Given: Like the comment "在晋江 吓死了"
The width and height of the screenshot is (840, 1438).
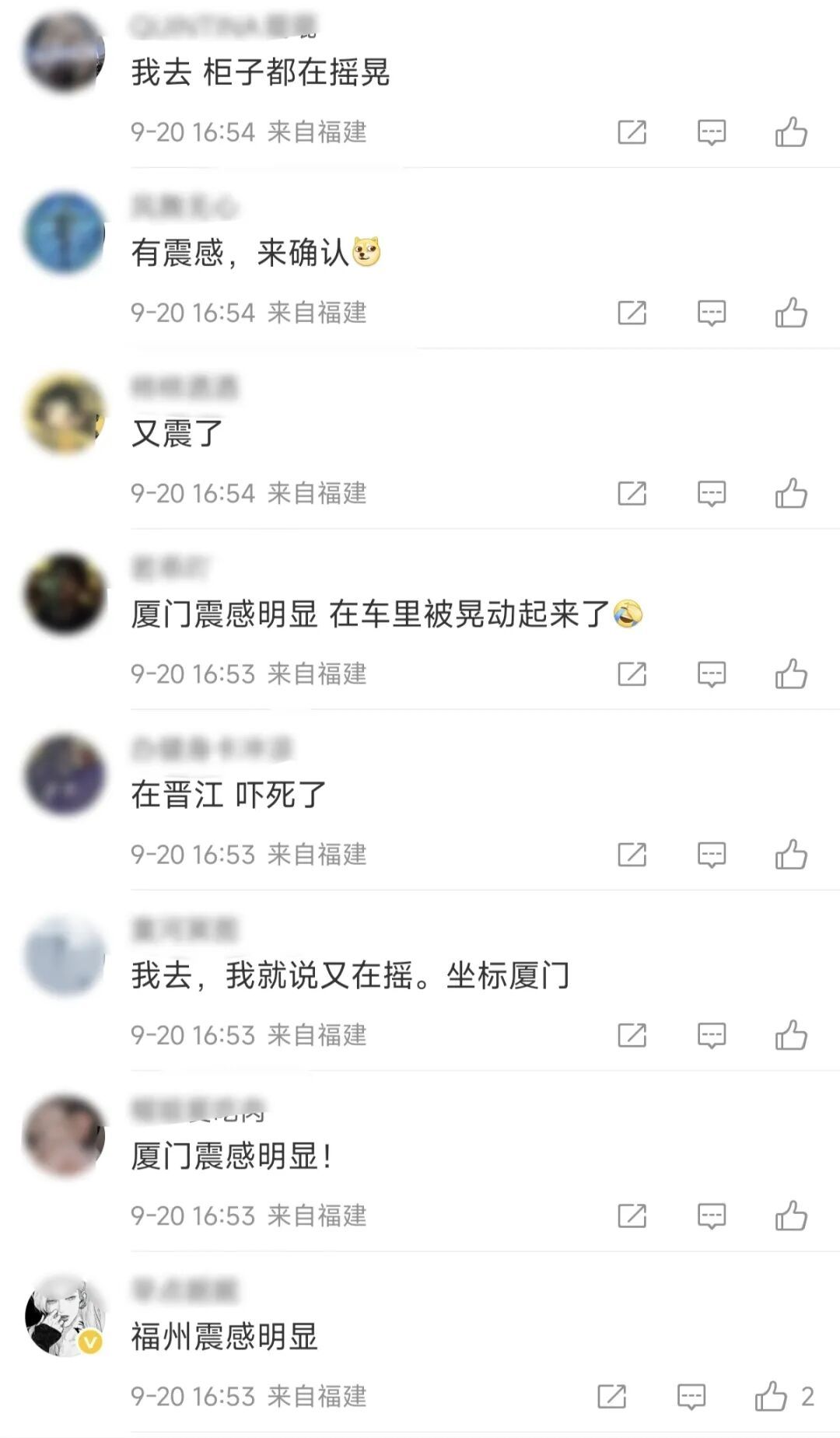Looking at the screenshot, I should coord(791,854).
